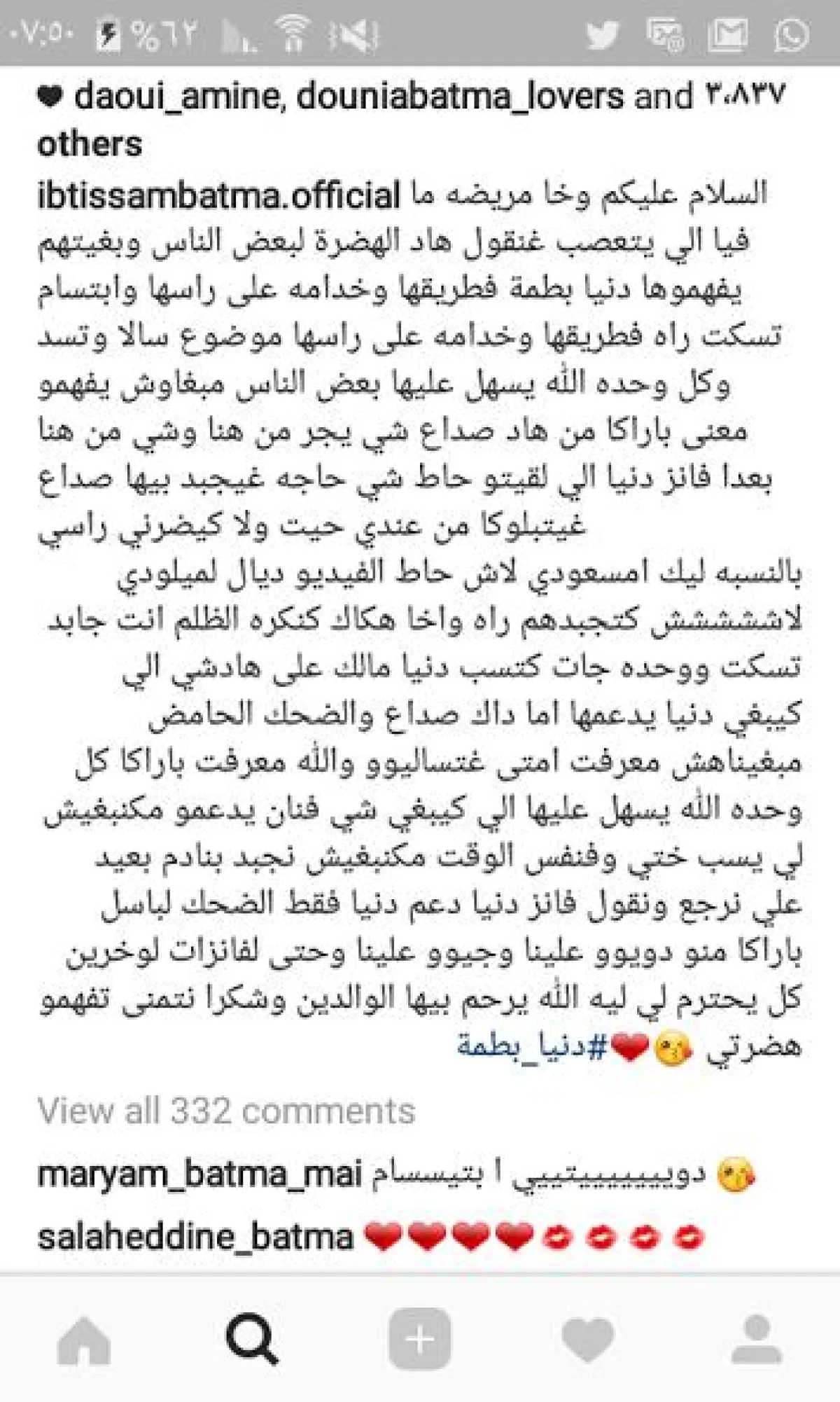This screenshot has height=1402, width=840.
Task: Open ibtissambatma.official profile
Action: click(218, 196)
